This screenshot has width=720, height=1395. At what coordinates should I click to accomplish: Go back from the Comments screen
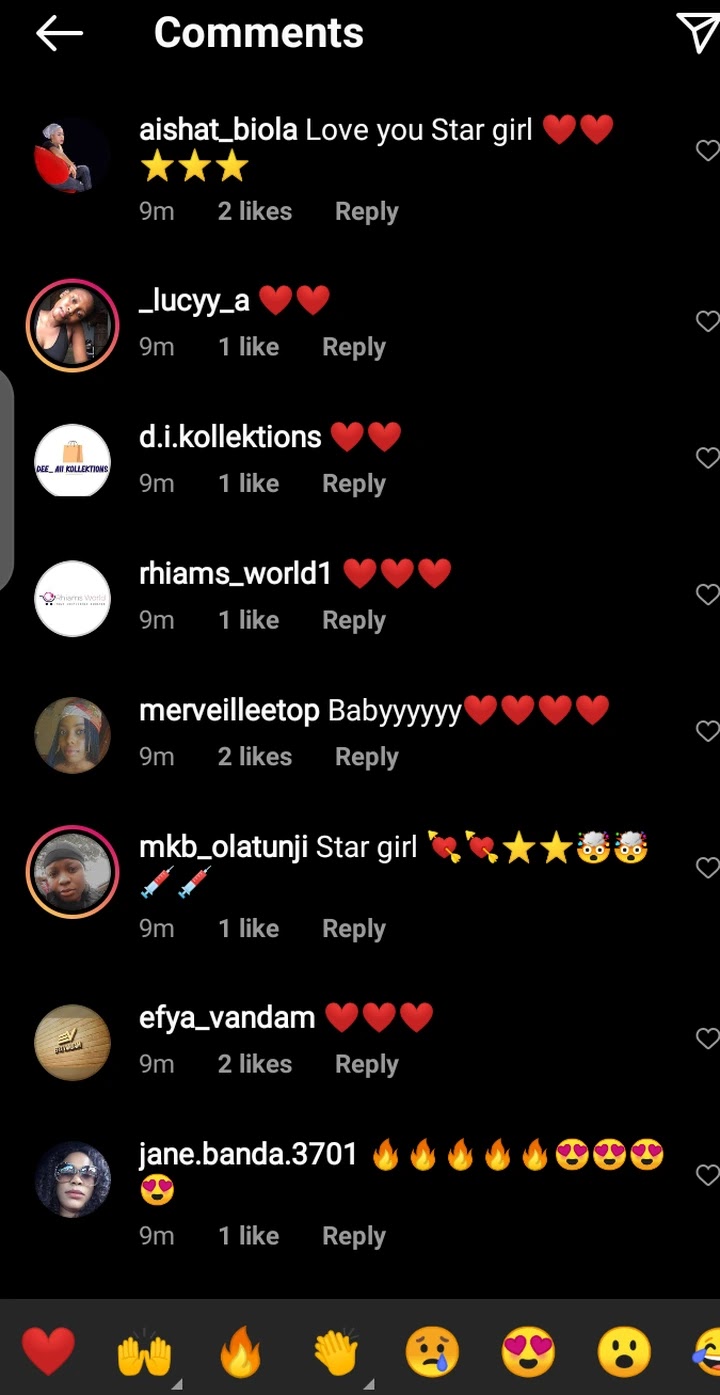click(x=59, y=34)
